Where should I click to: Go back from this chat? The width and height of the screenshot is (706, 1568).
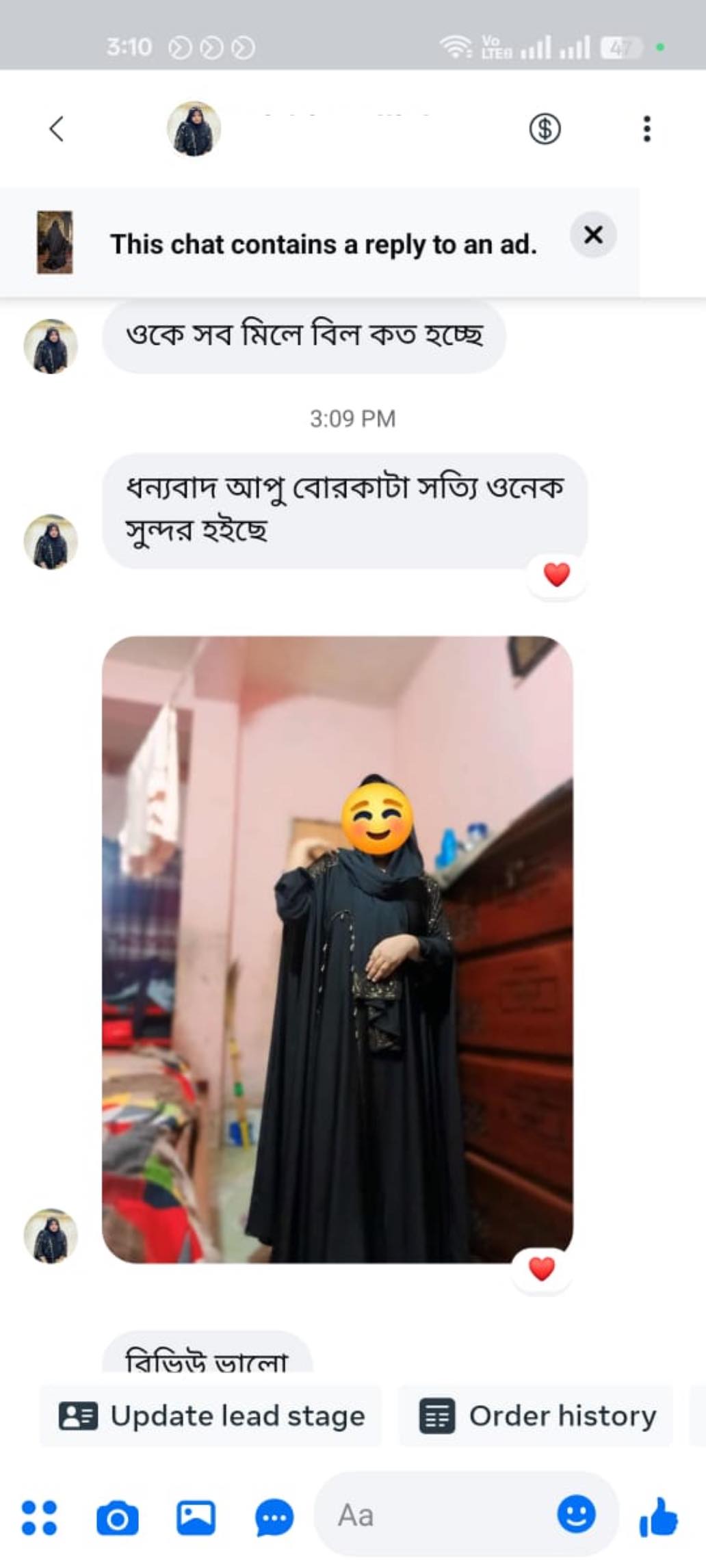57,129
